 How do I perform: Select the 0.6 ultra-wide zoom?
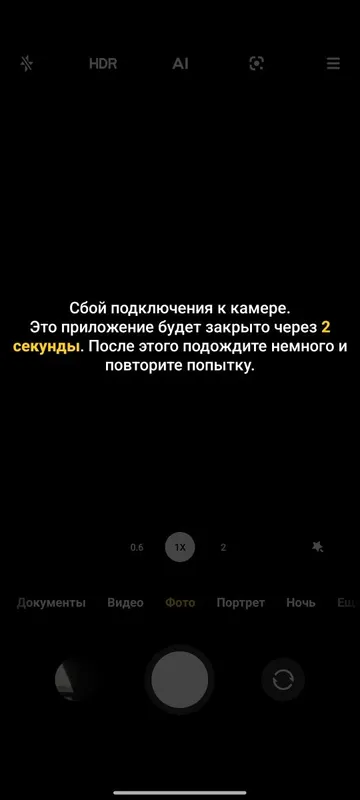[x=137, y=547]
